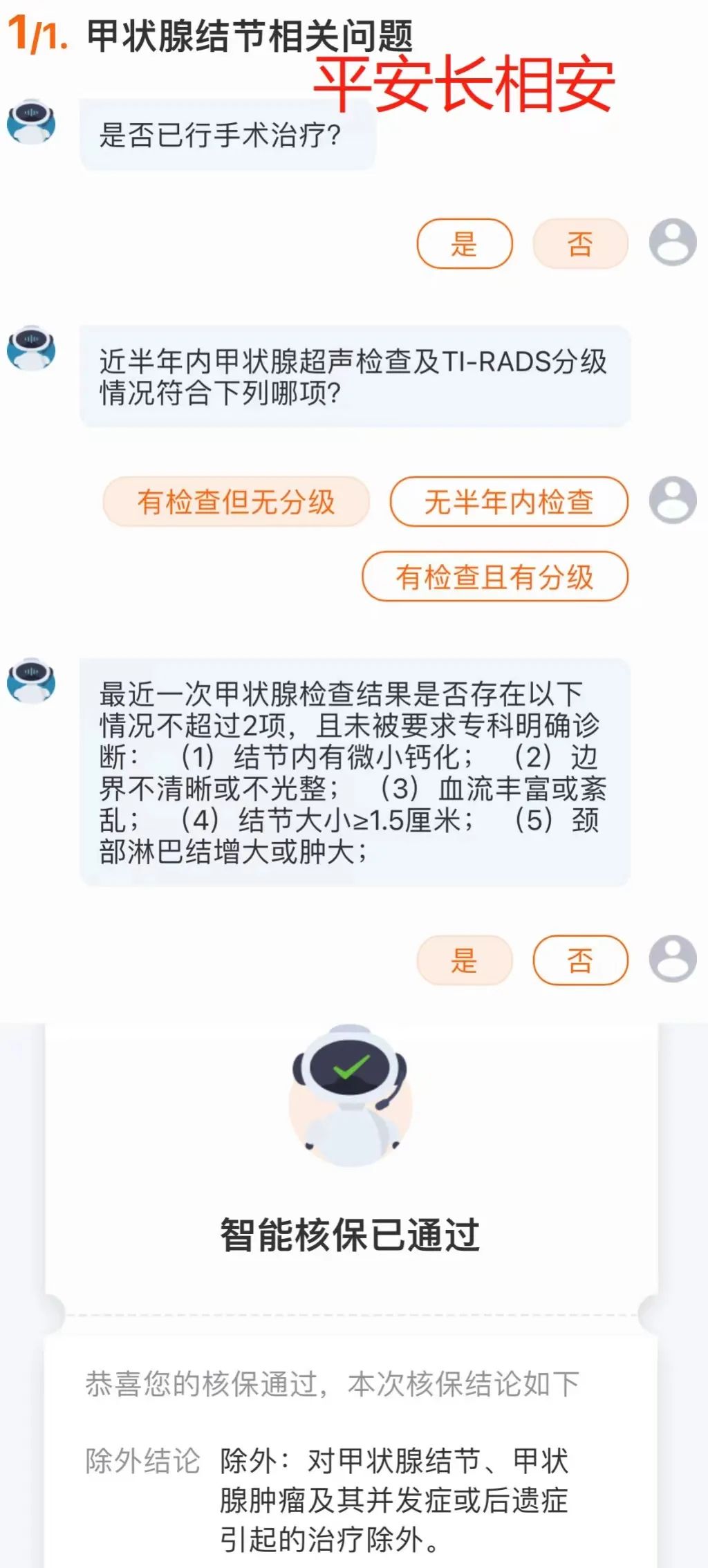The height and width of the screenshot is (1568, 708).
Task: Click the 平安长相安 red title
Action: (467, 85)
